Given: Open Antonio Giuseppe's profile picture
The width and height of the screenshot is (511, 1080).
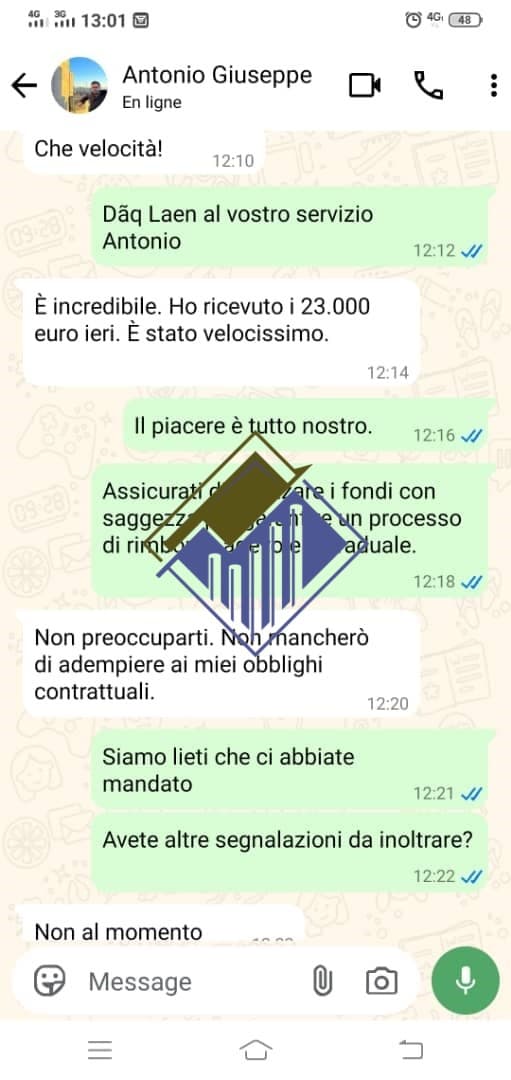Looking at the screenshot, I should pyautogui.click(x=79, y=85).
